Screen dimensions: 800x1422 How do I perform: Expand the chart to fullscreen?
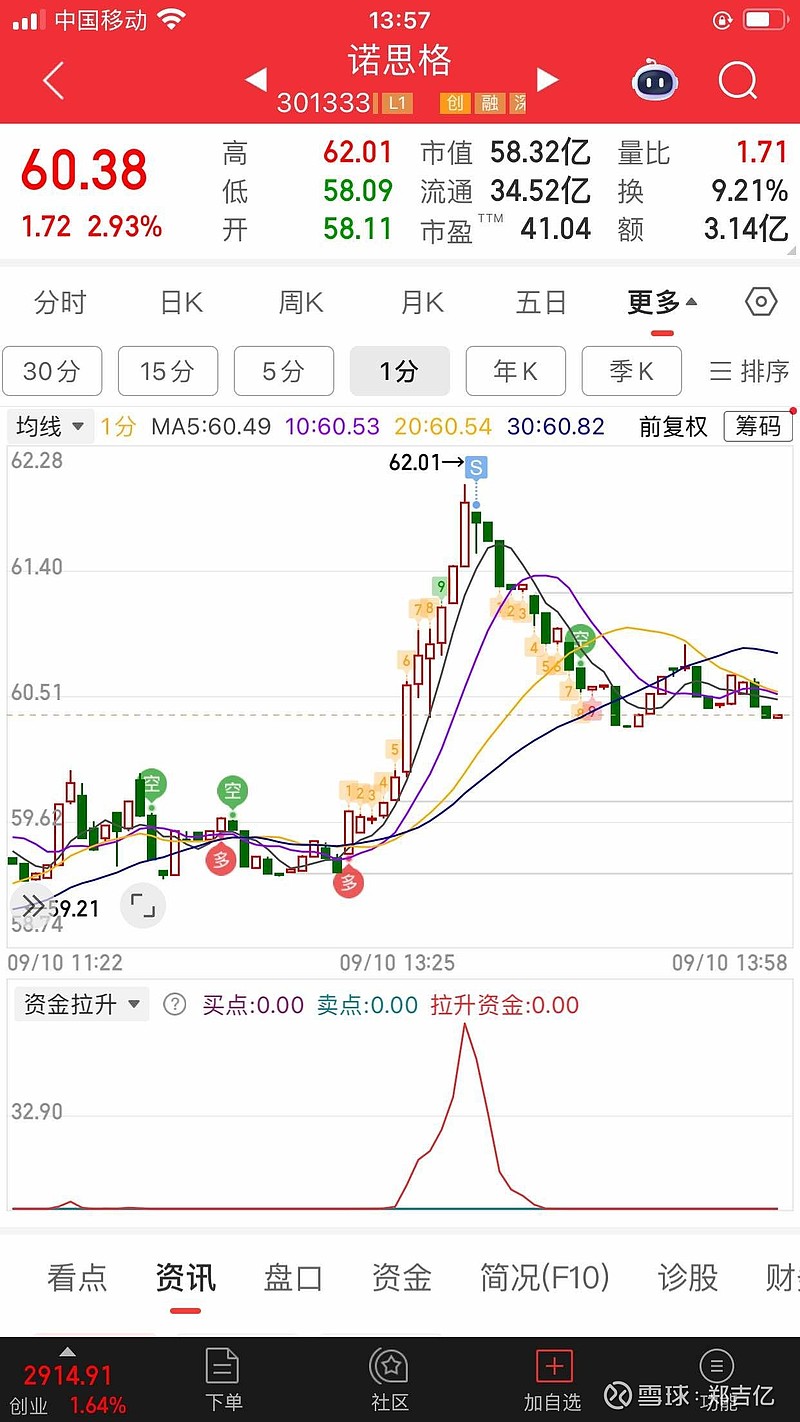pyautogui.click(x=144, y=906)
